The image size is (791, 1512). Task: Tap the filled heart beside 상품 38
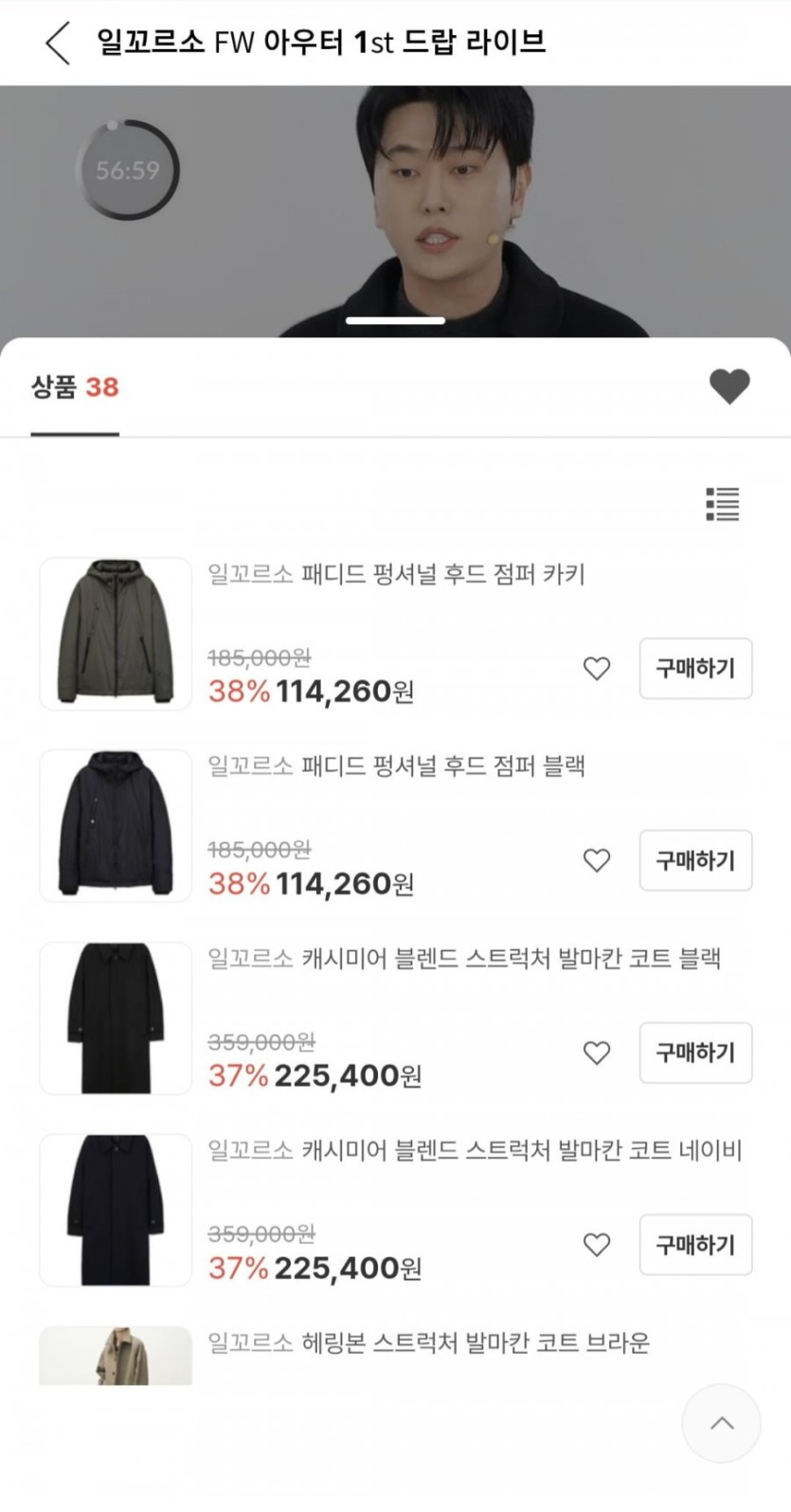pos(729,387)
